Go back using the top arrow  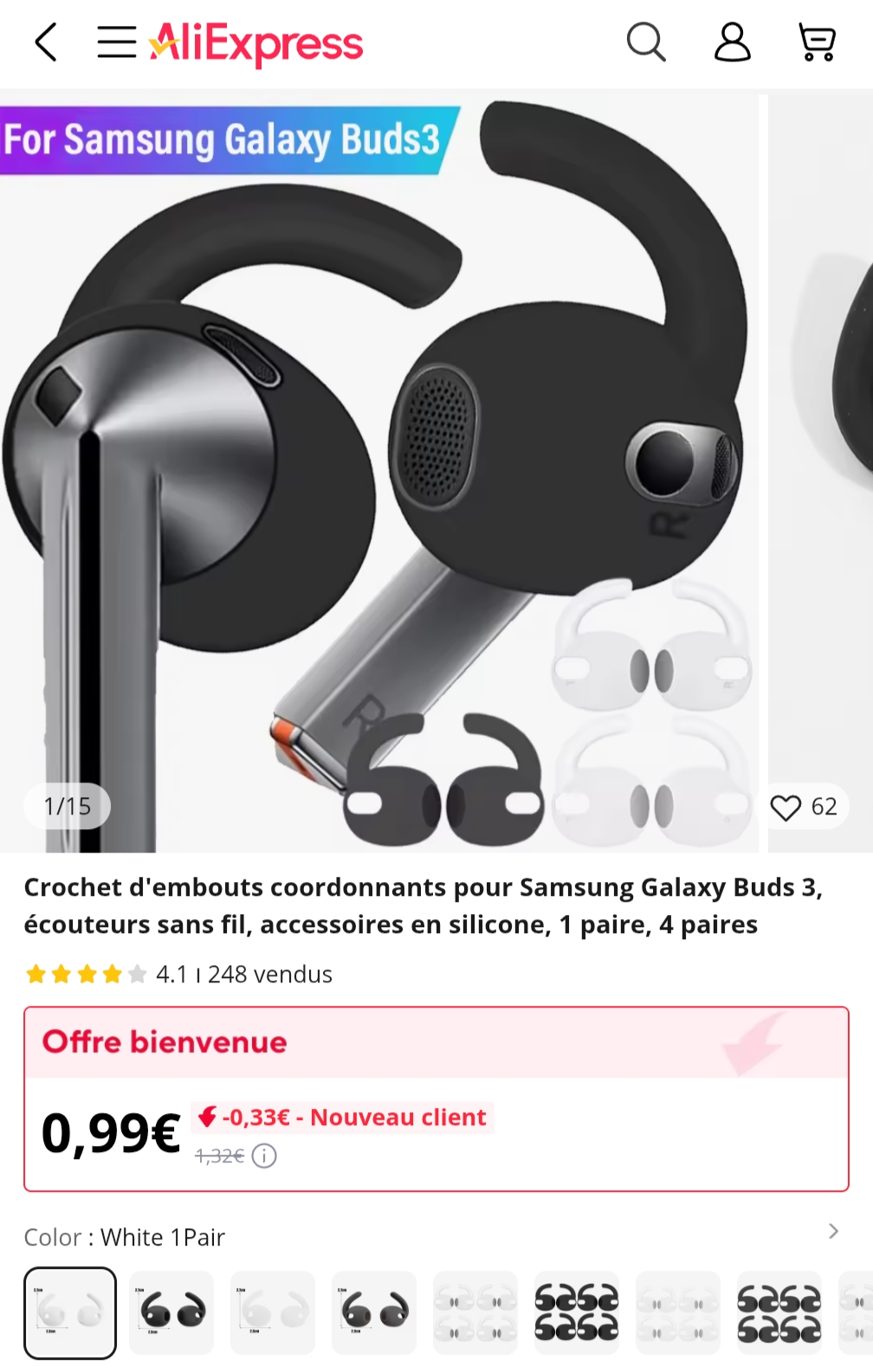(x=46, y=42)
